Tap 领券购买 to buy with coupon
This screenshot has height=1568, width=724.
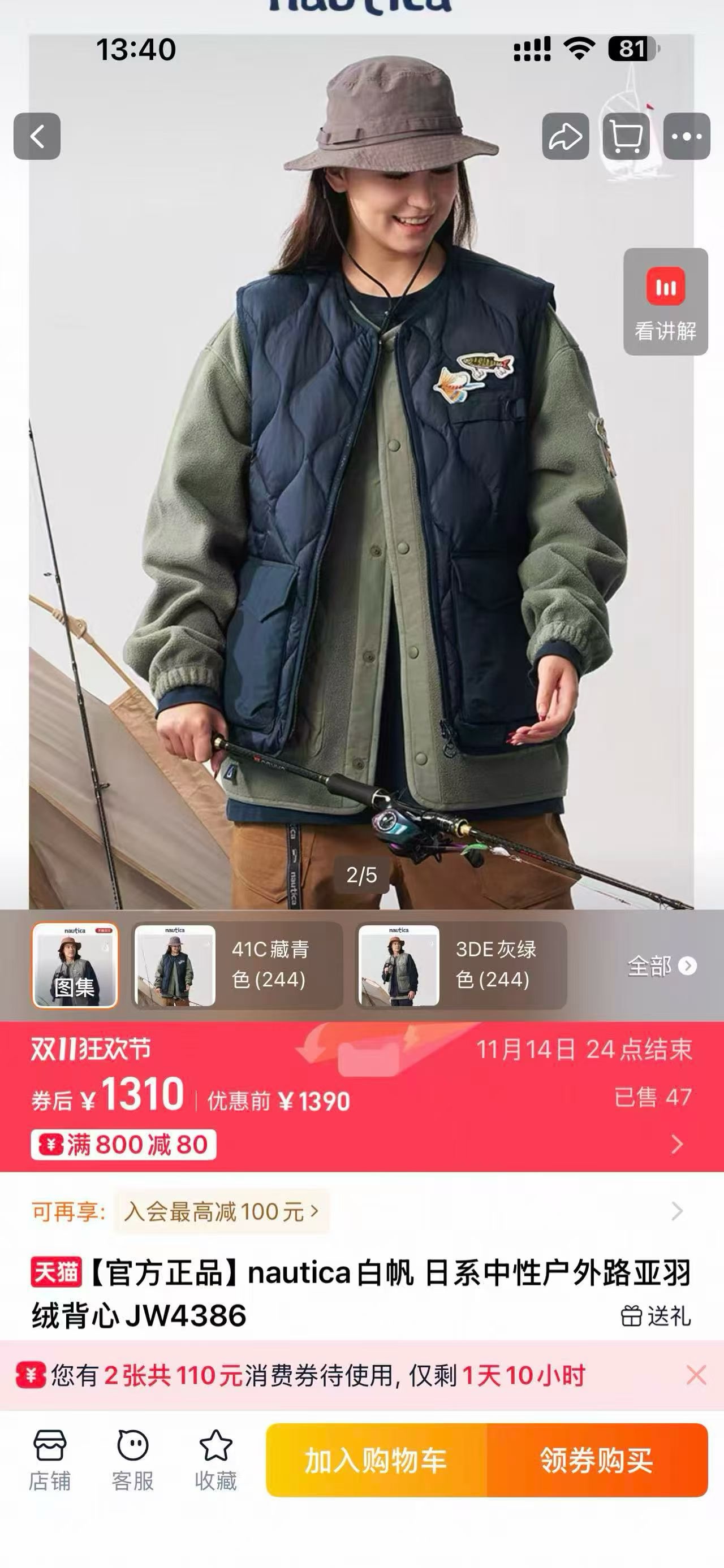pyautogui.click(x=597, y=1460)
